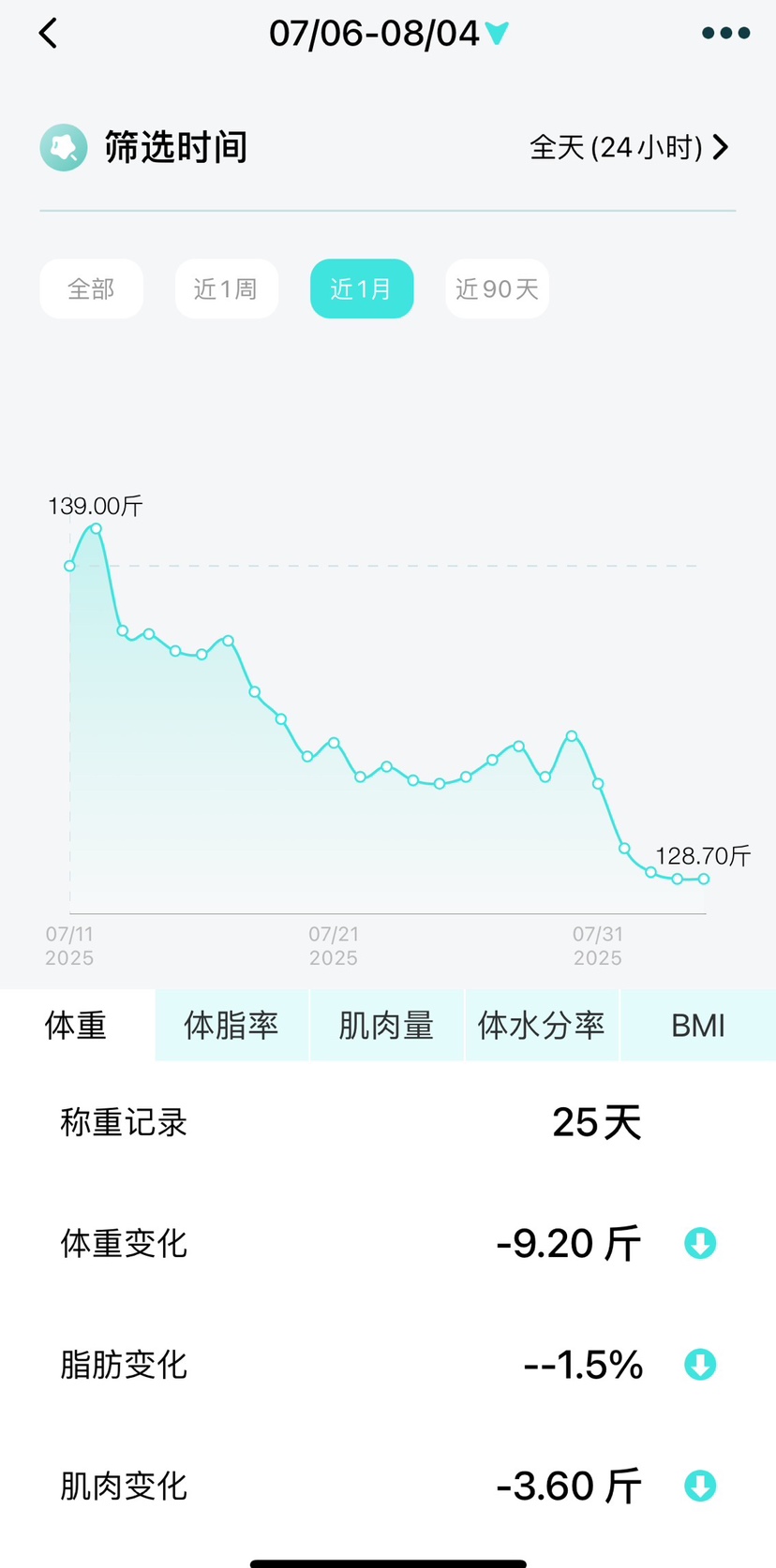This screenshot has height=1568, width=776.
Task: Select the 近1月 range chip
Action: pyautogui.click(x=362, y=288)
